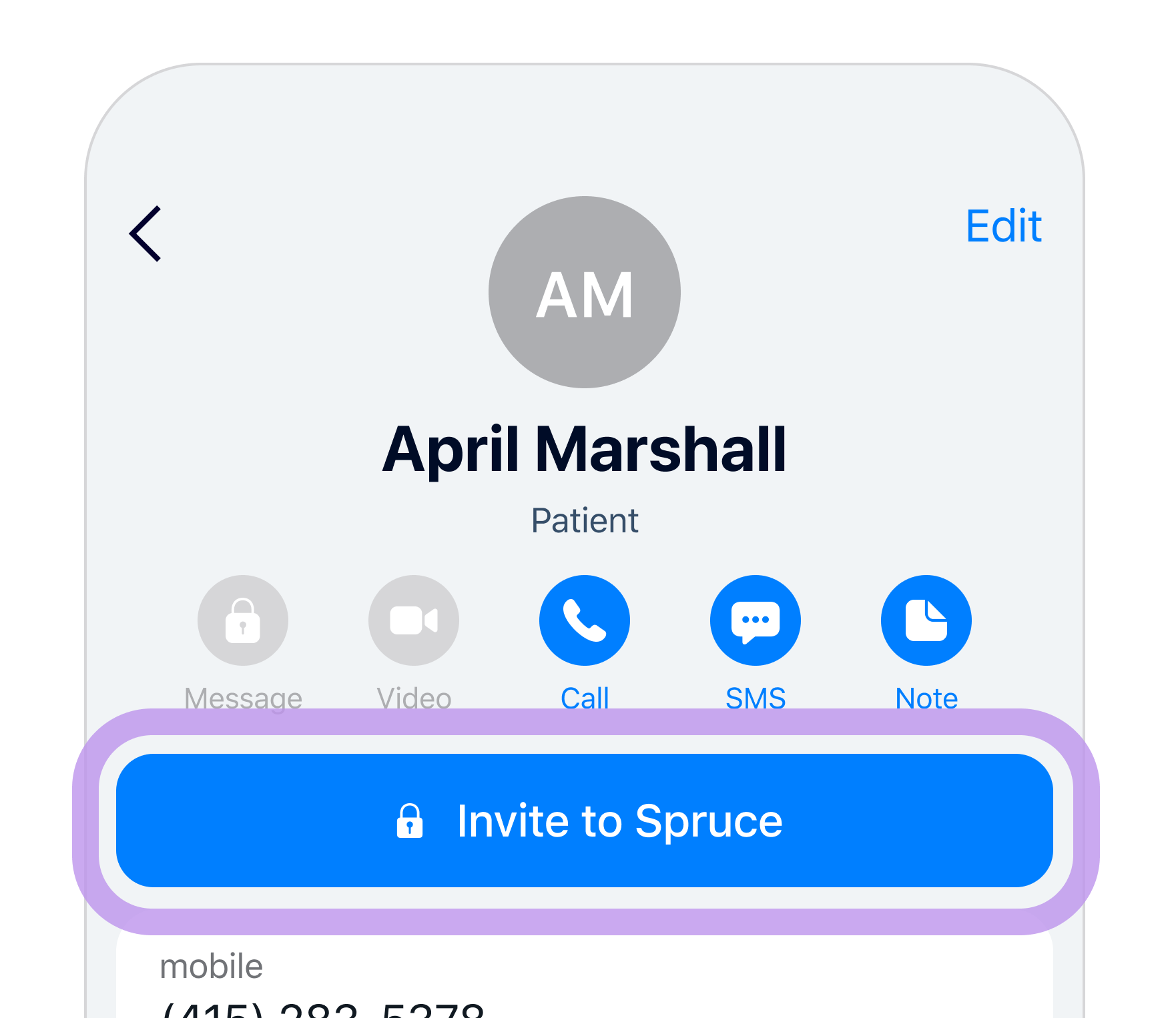This screenshot has width=1176, height=1018.
Task: Edit April Marshall's contact details
Action: tap(1002, 227)
